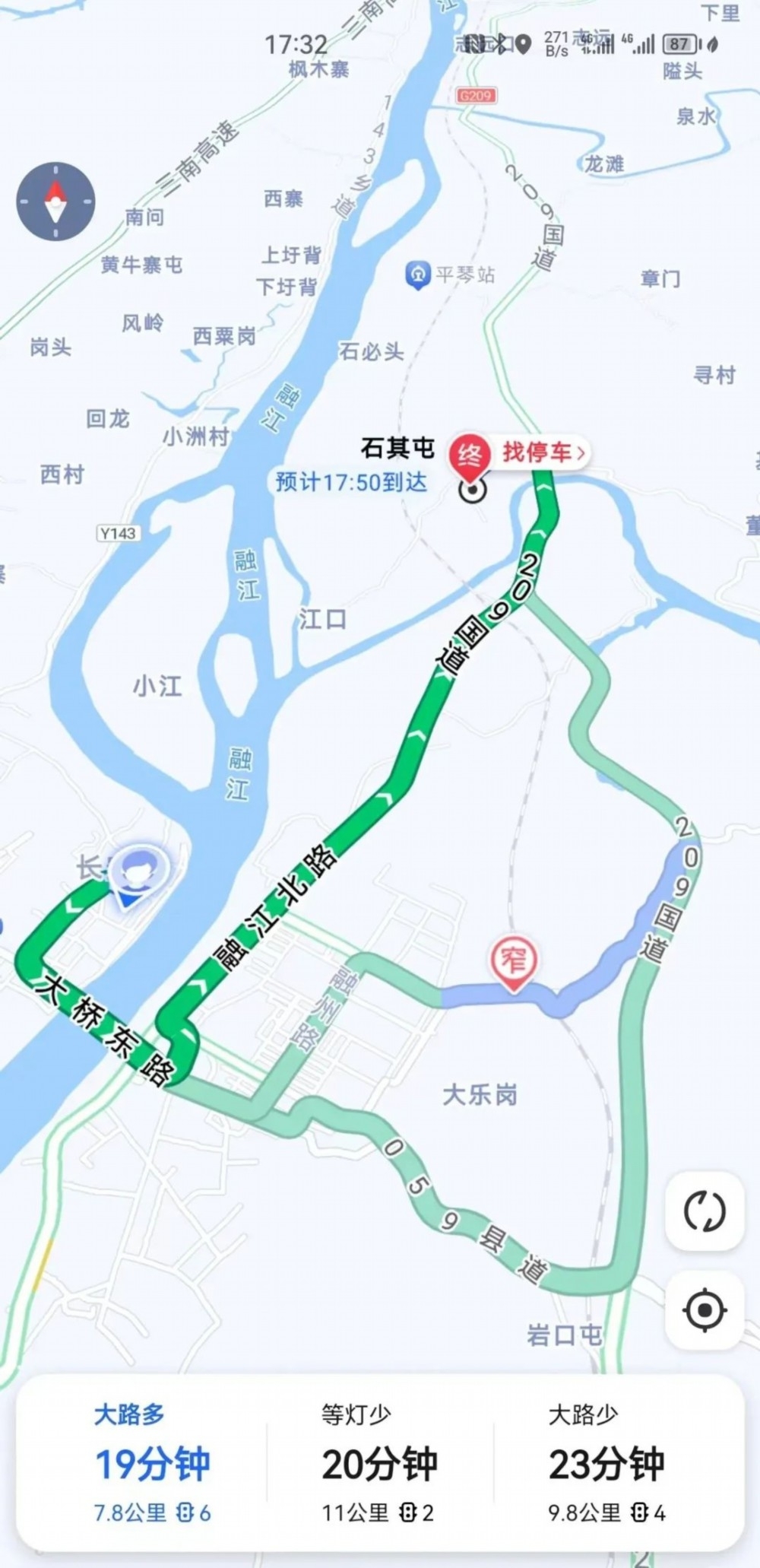Choose the 等灯少 20分钟 route option
760x1568 pixels.
[x=378, y=1463]
